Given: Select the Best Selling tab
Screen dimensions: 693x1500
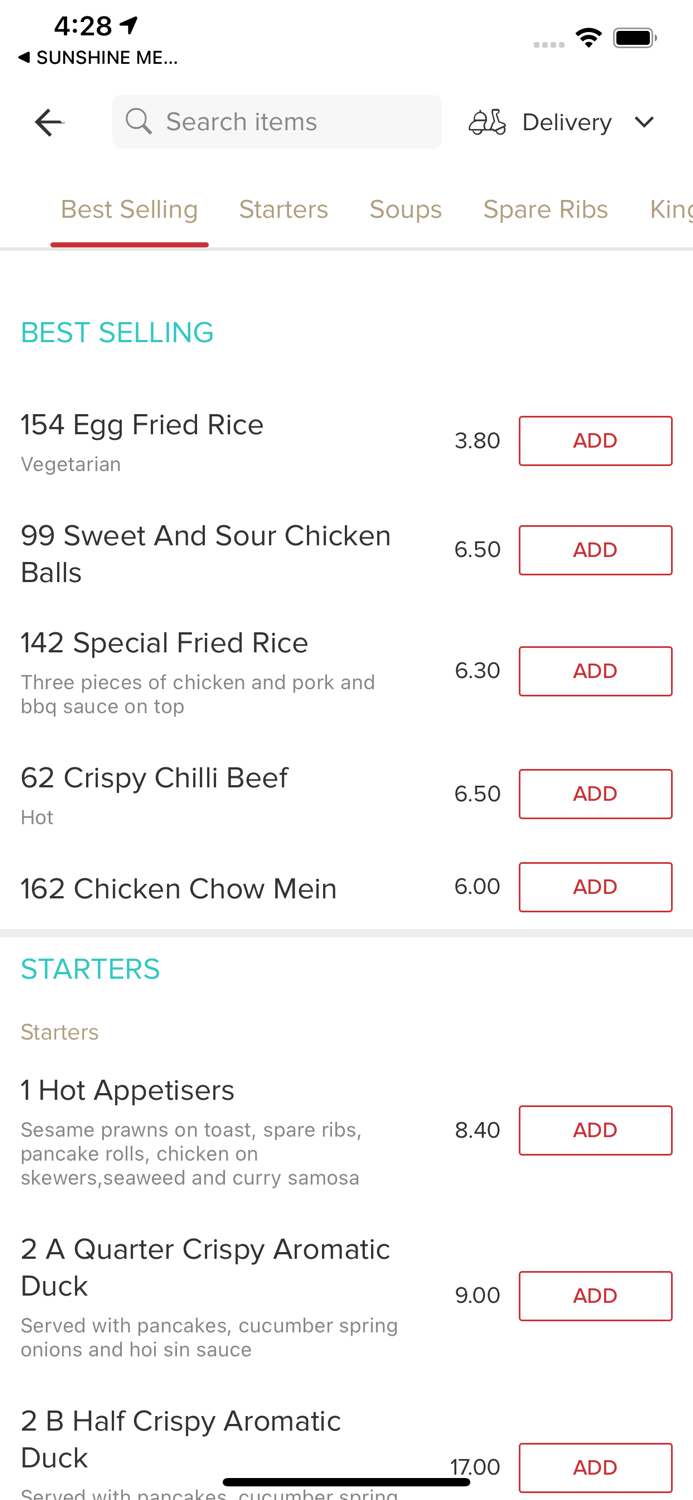Looking at the screenshot, I should coord(129,209).
